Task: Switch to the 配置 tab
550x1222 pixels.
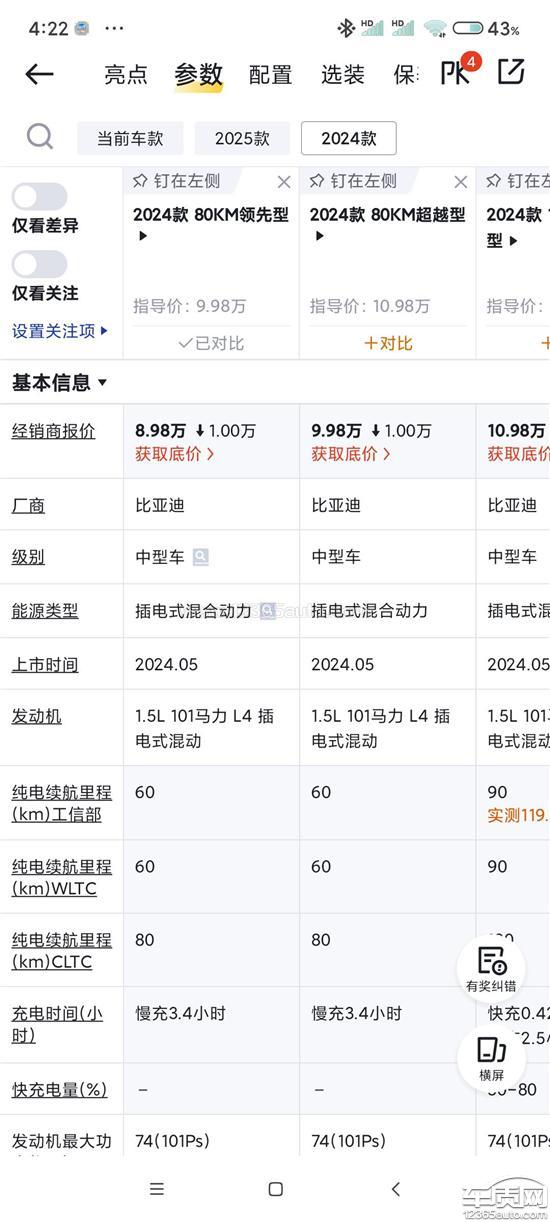Action: pyautogui.click(x=270, y=74)
